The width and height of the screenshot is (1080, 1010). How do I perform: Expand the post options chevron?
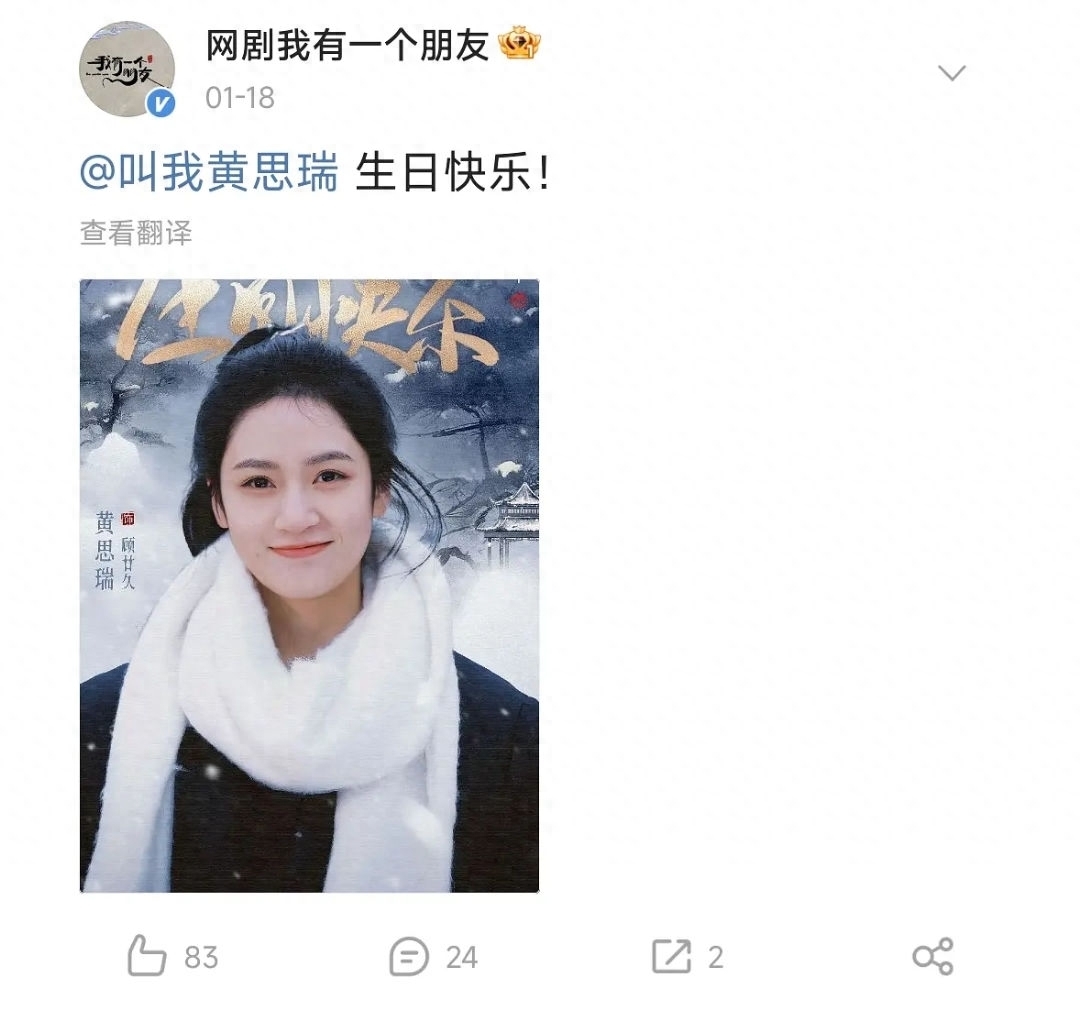(x=951, y=73)
